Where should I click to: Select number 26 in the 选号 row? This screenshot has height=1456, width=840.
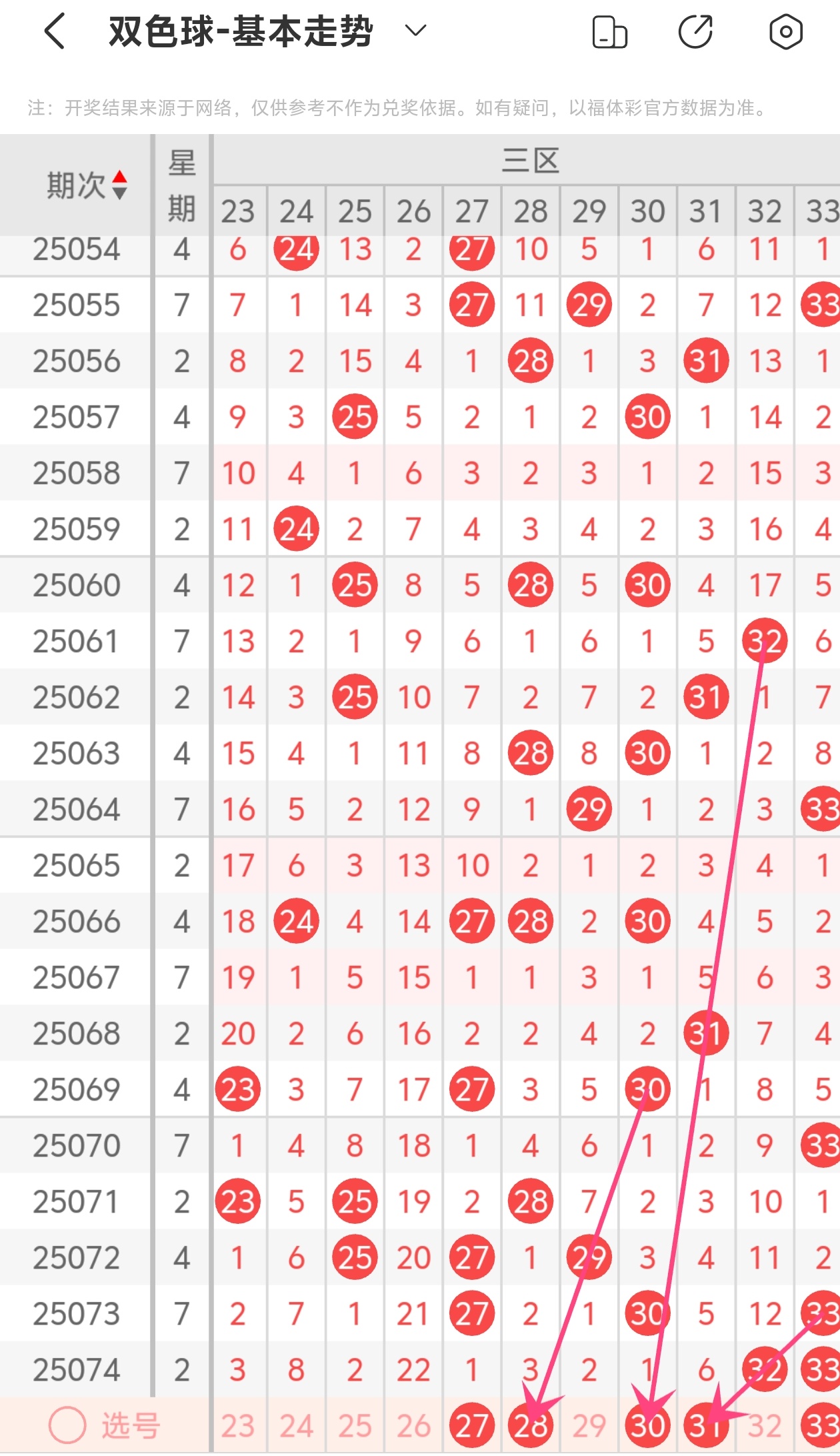click(413, 1426)
